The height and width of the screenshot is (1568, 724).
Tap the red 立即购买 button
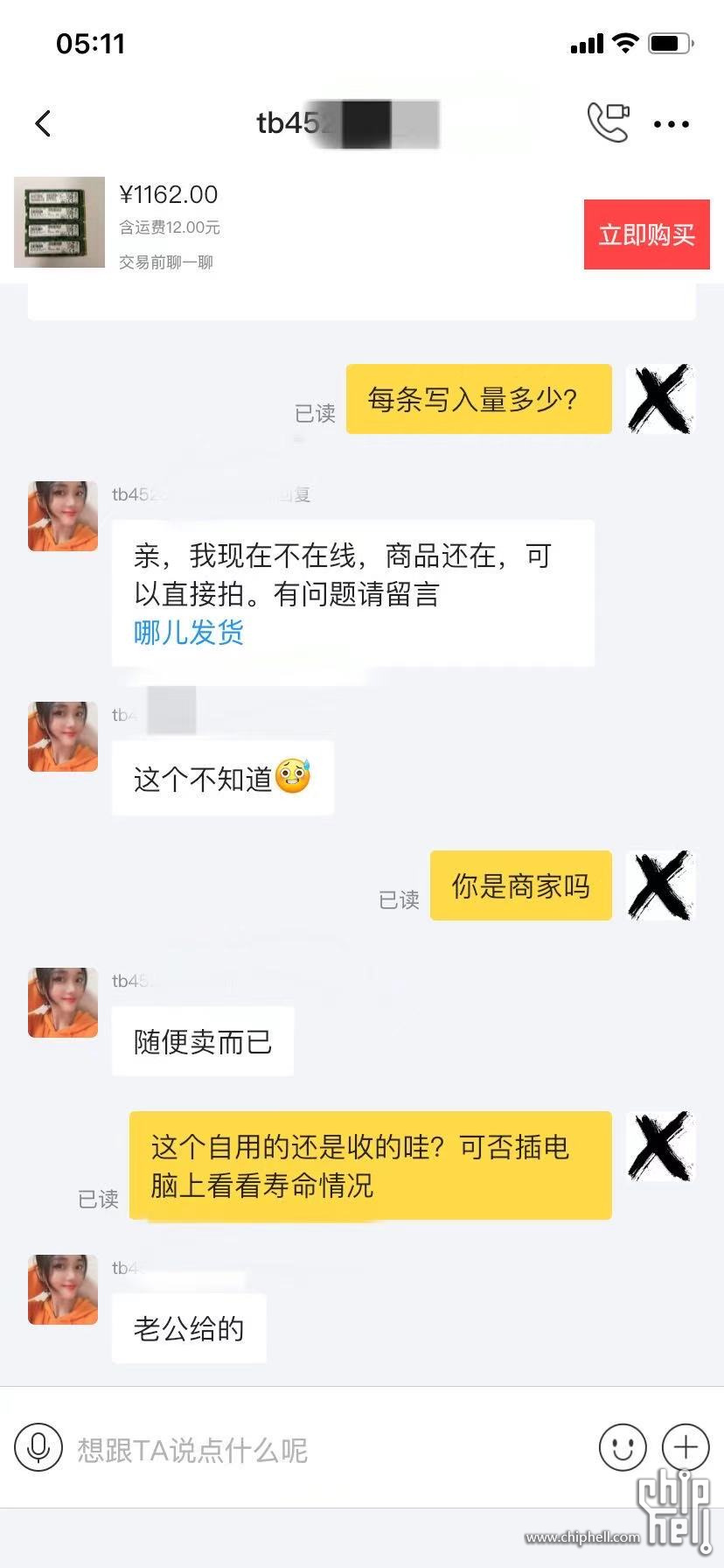[646, 234]
